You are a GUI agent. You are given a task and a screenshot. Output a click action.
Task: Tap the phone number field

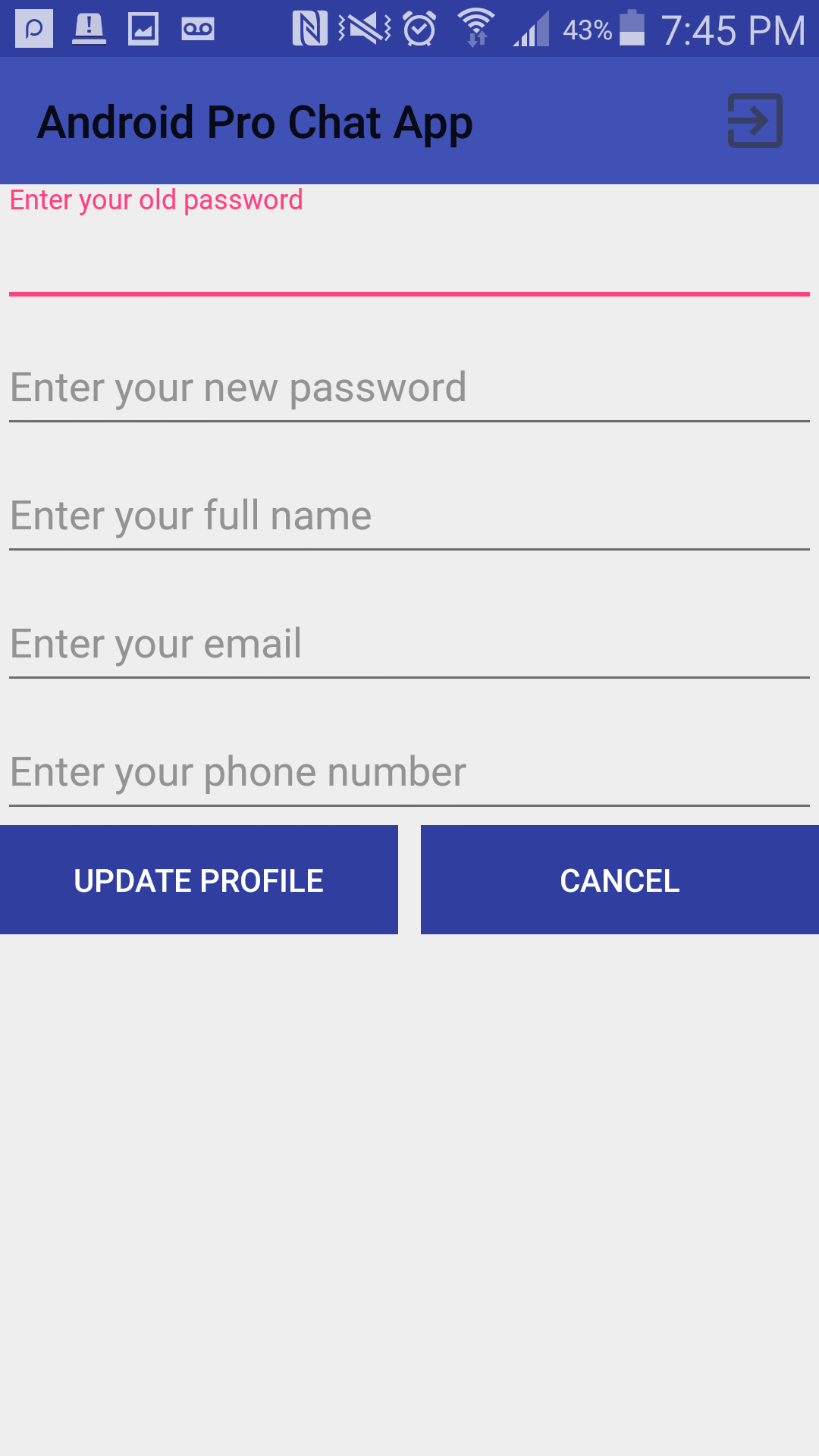(x=409, y=773)
